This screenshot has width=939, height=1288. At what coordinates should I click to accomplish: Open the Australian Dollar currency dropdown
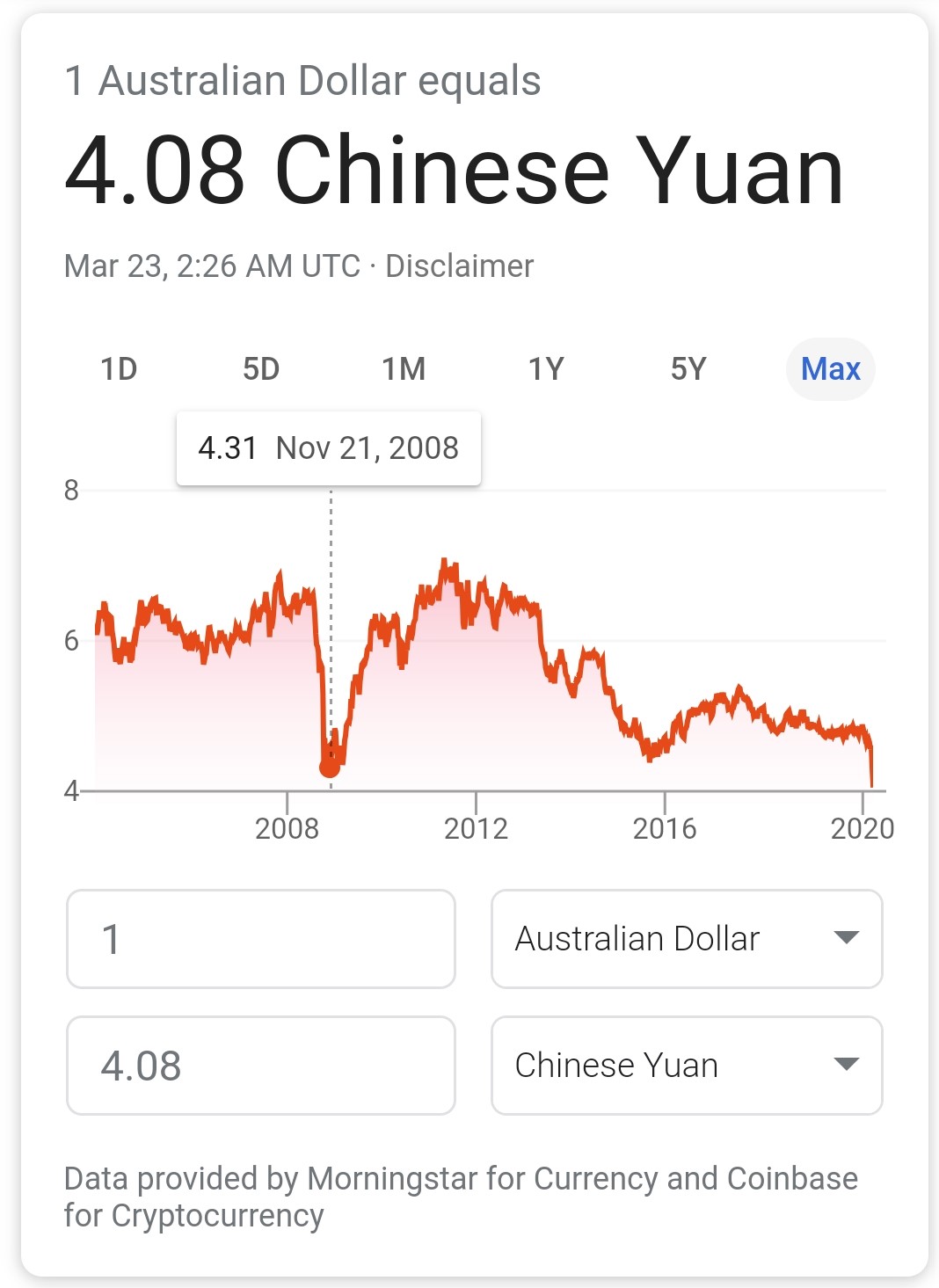[687, 939]
